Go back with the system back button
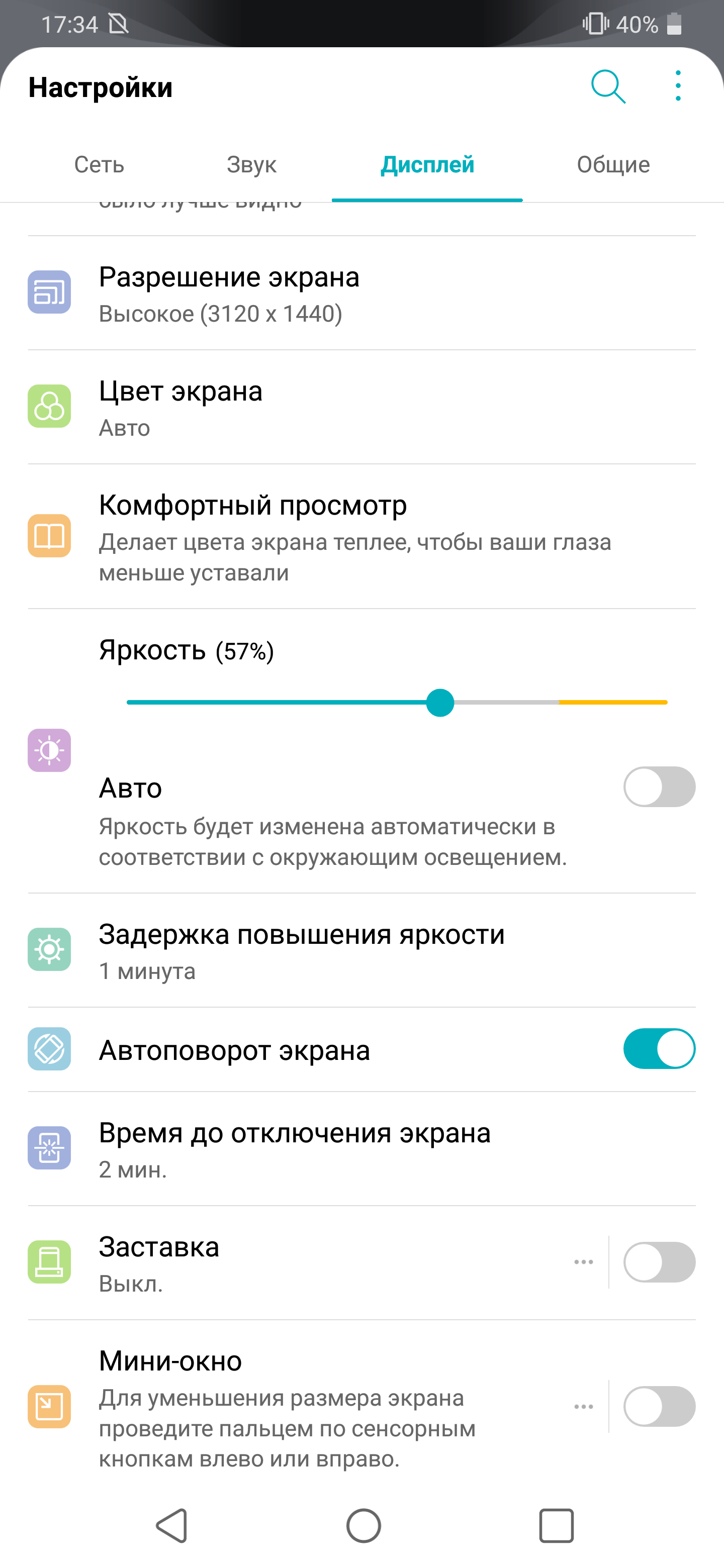The height and width of the screenshot is (1568, 724). point(172,1525)
